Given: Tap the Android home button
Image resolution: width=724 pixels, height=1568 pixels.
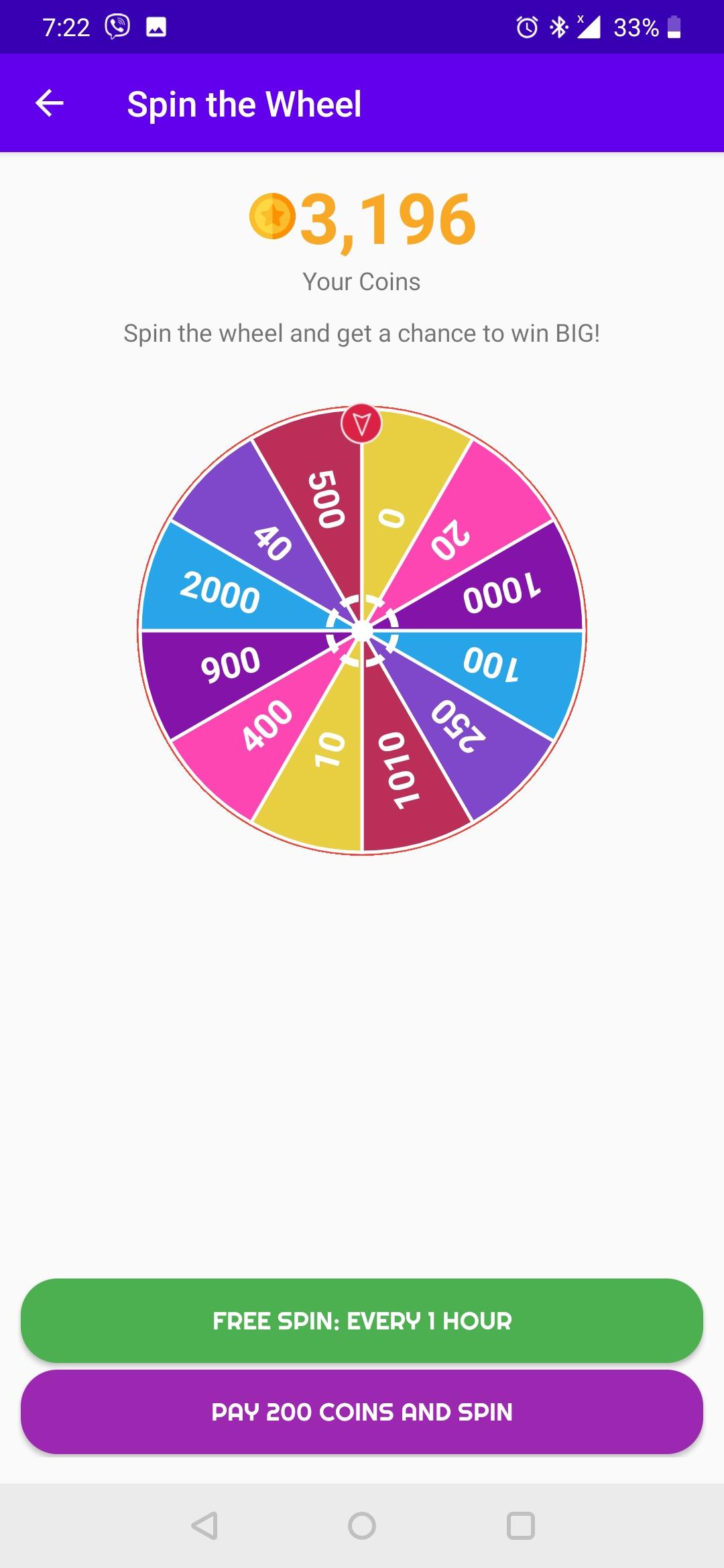Looking at the screenshot, I should point(362,1526).
